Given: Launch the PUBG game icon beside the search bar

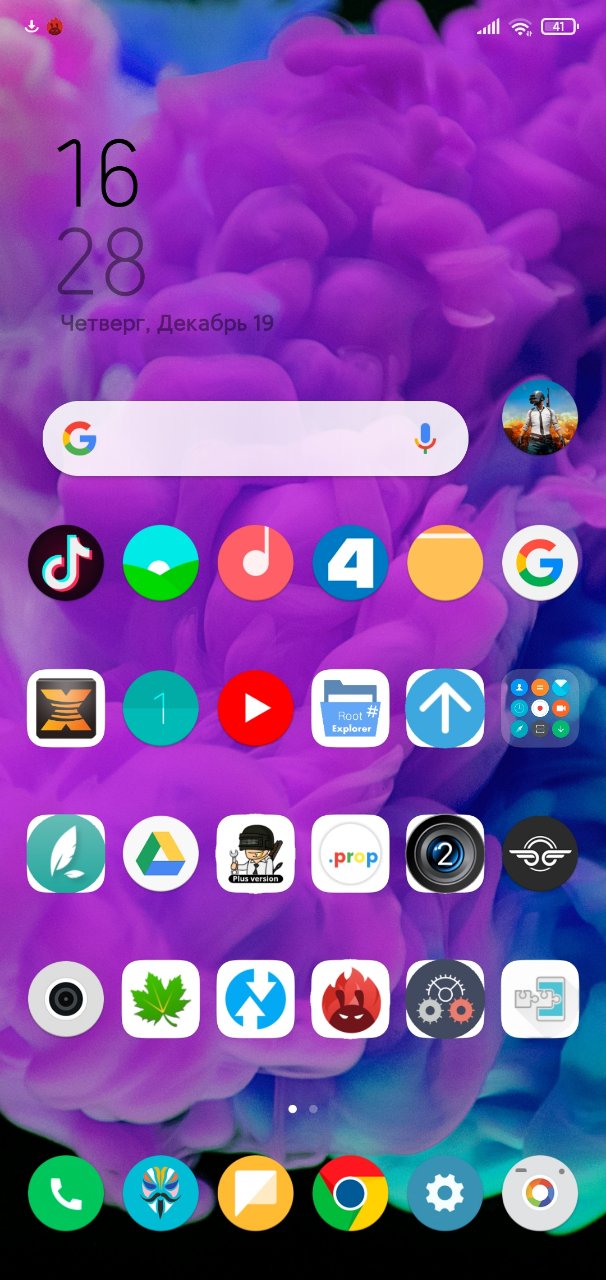Looking at the screenshot, I should 540,418.
